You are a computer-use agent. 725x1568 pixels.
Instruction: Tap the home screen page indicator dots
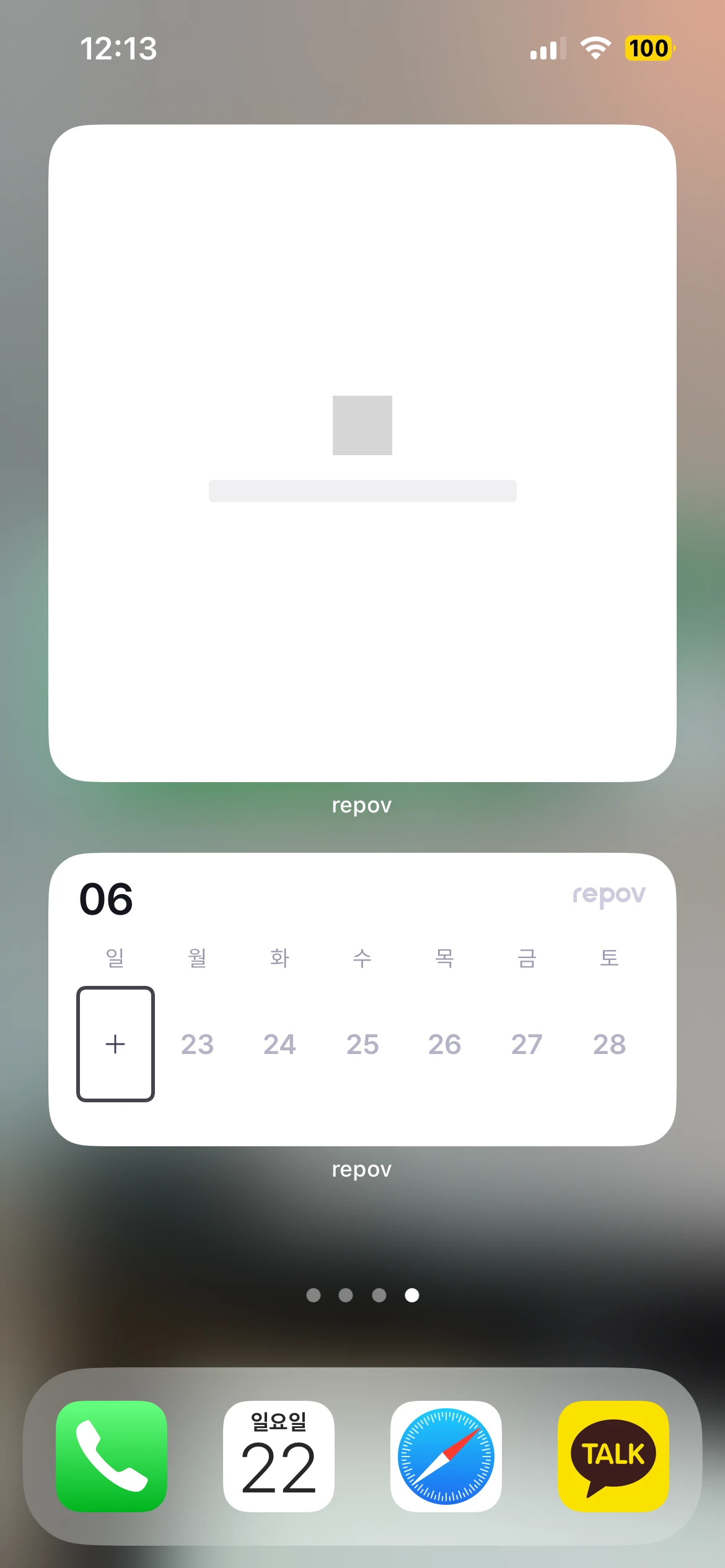[x=362, y=1295]
